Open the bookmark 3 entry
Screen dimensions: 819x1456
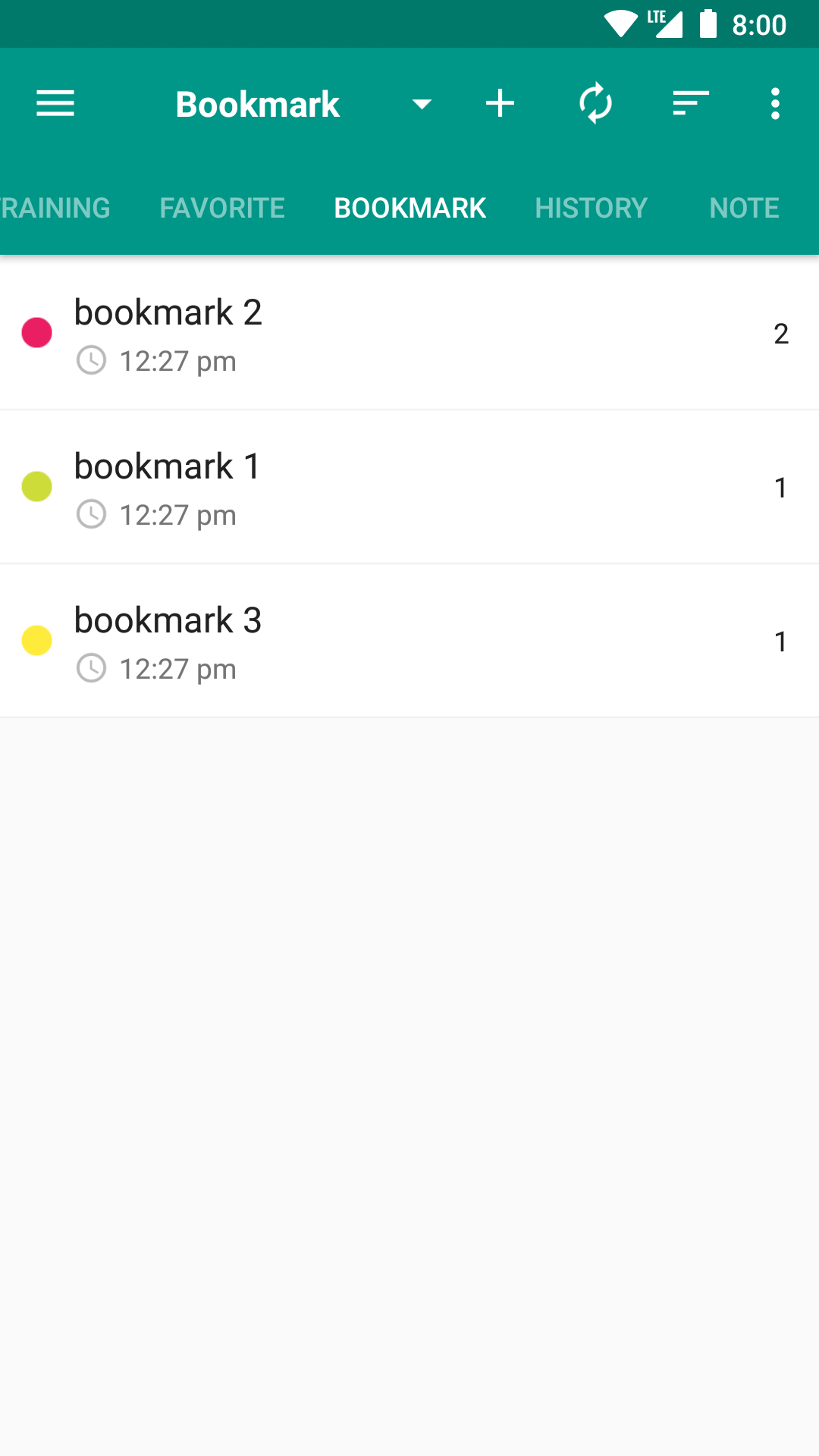coord(409,641)
